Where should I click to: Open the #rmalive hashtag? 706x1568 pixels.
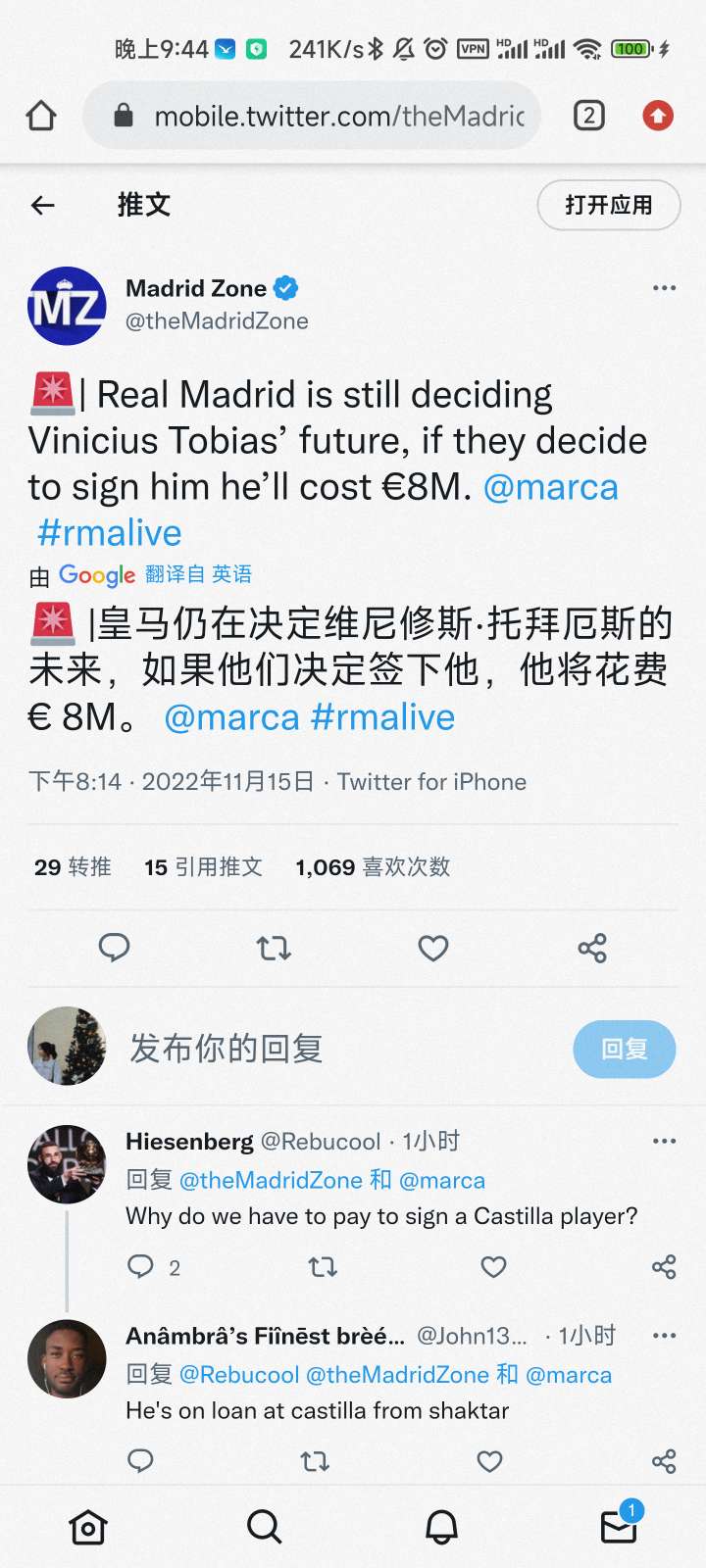[108, 532]
